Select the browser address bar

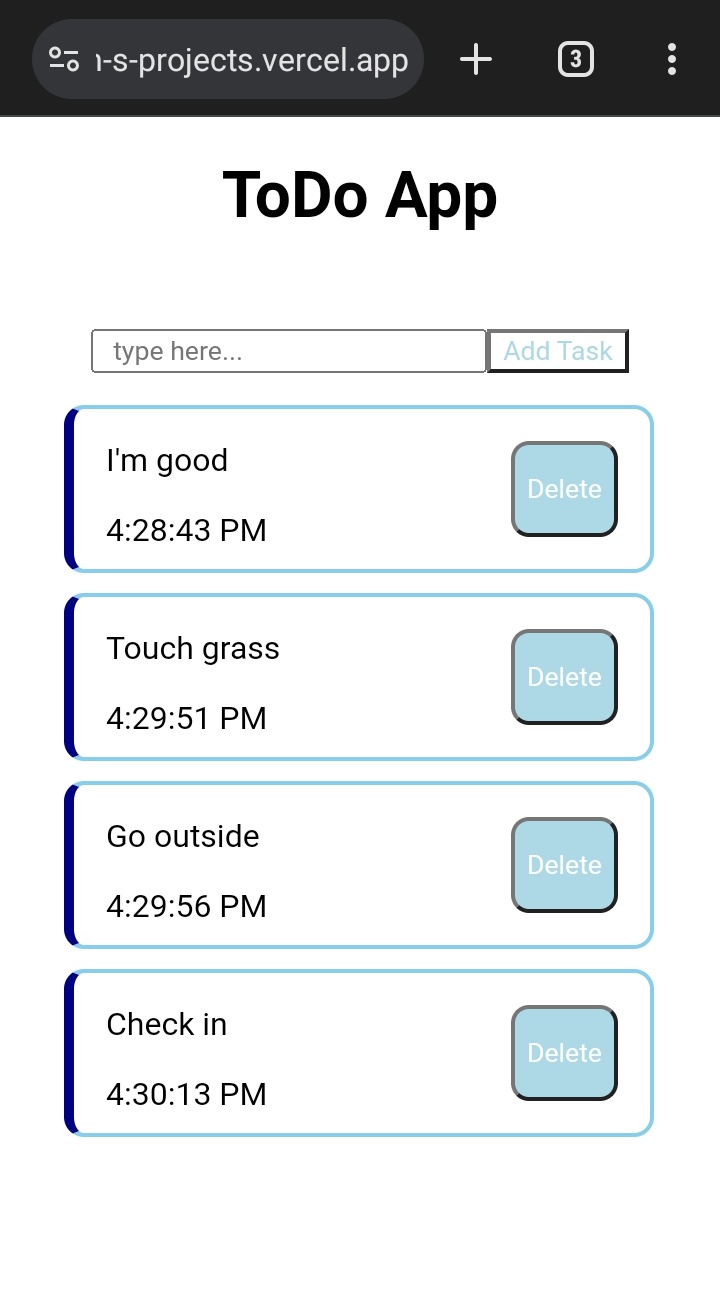click(250, 60)
